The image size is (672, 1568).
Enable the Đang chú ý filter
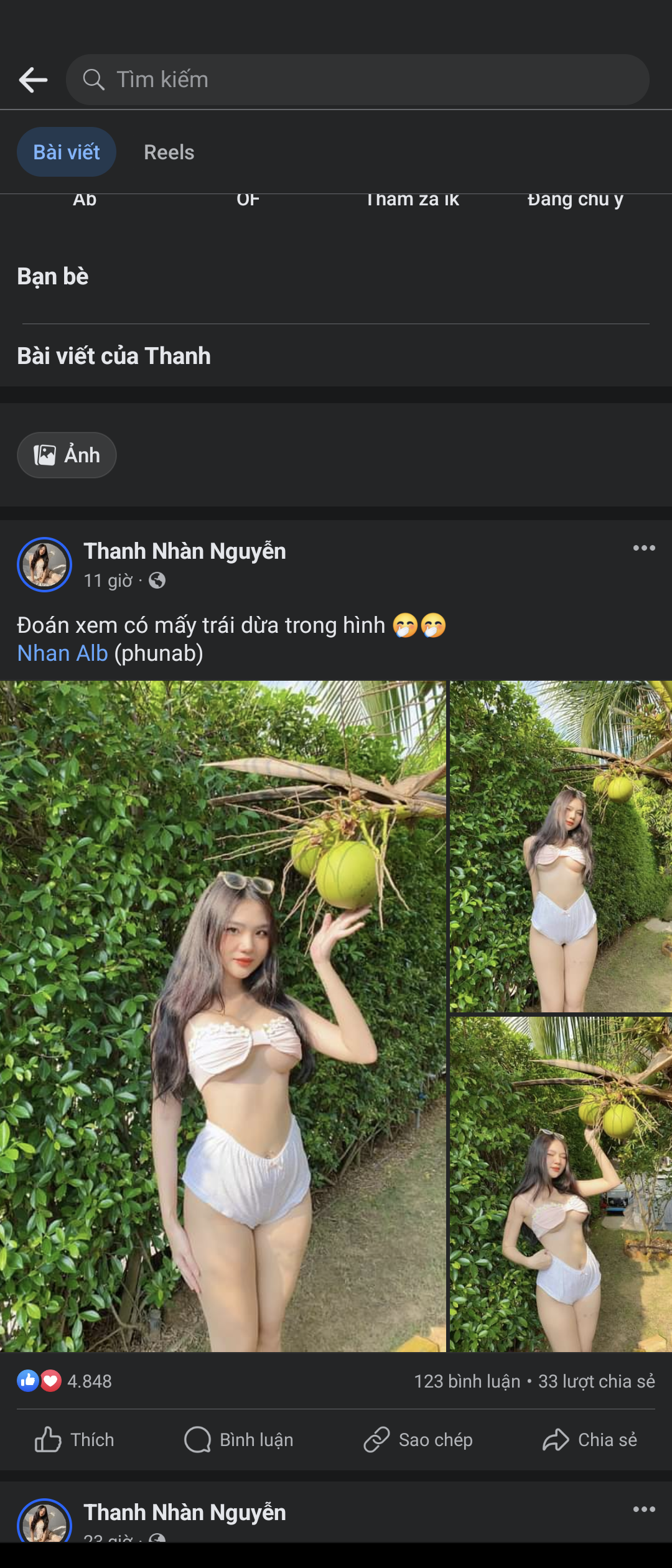pos(576,199)
